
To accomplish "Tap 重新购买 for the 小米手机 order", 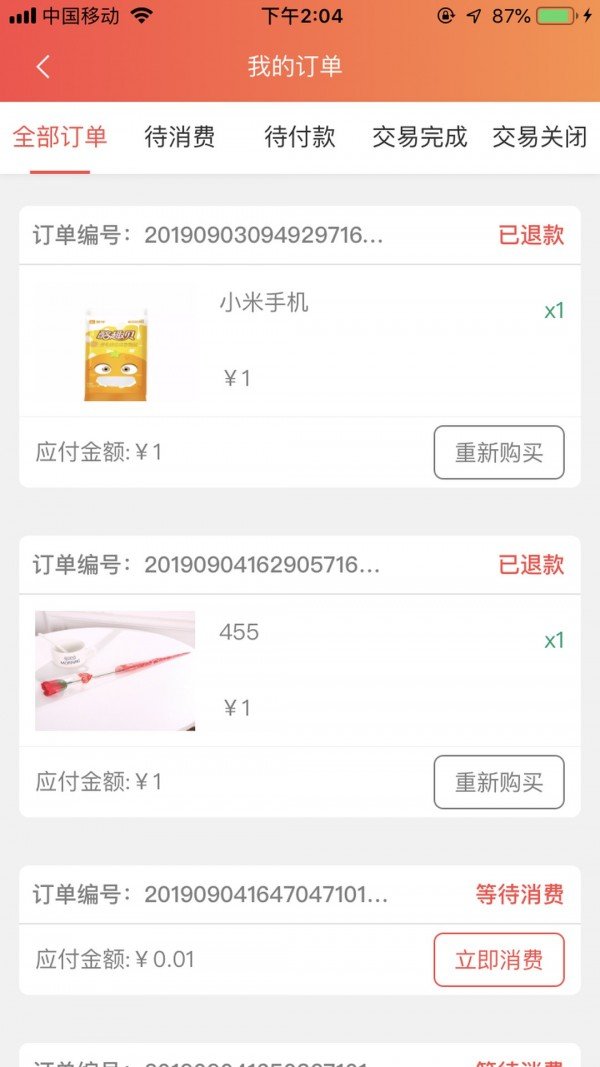I will point(499,453).
